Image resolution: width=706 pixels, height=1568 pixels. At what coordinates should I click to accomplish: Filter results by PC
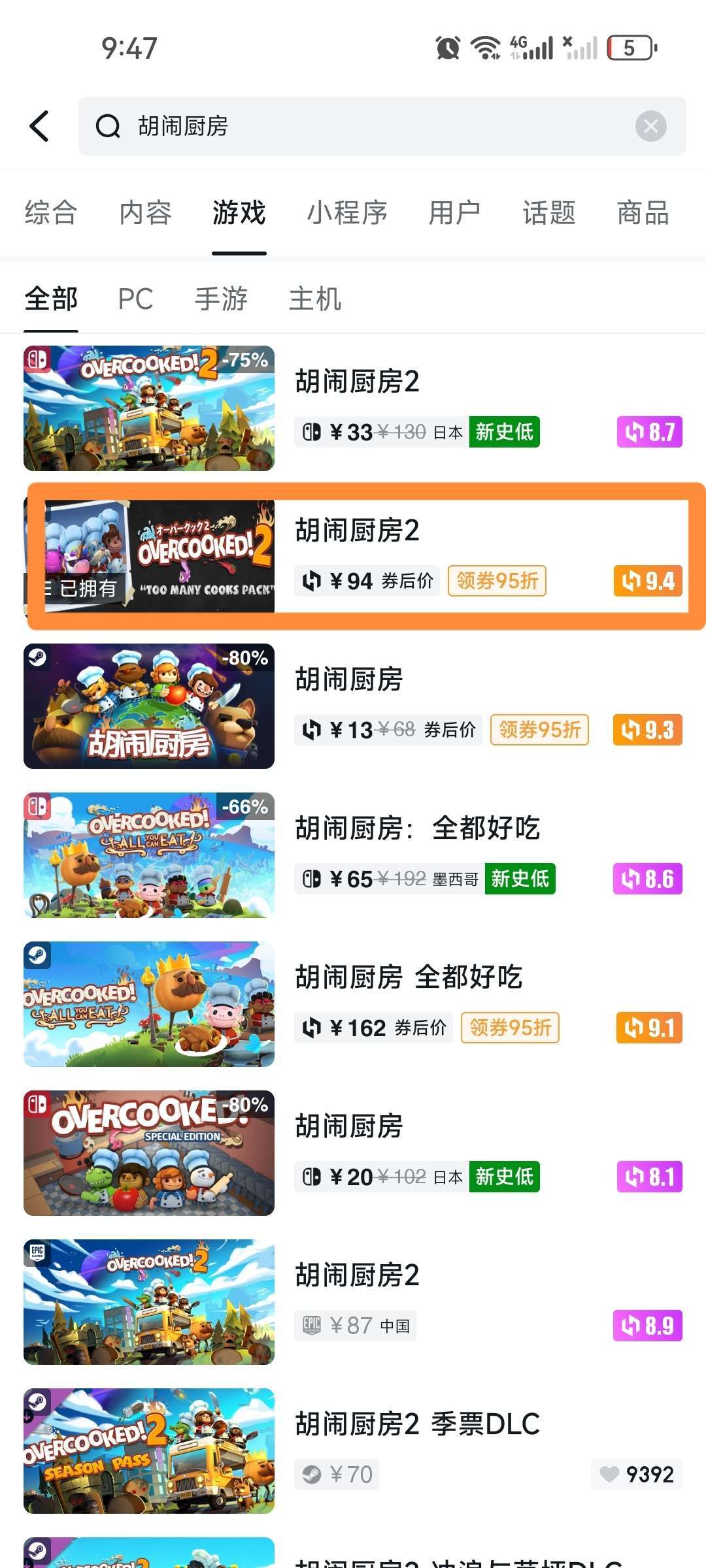click(135, 299)
